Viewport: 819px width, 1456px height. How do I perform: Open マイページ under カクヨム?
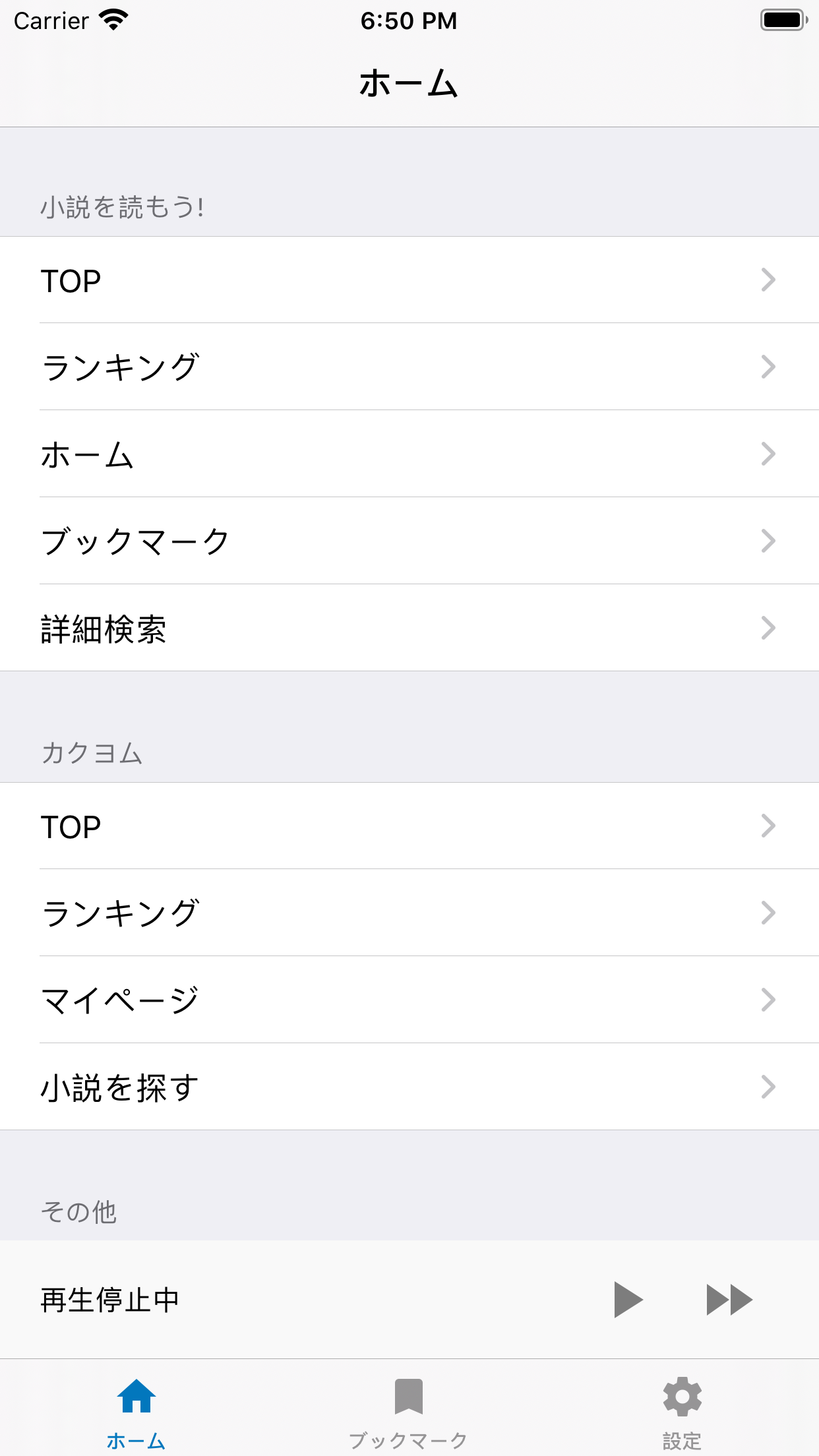point(409,1000)
